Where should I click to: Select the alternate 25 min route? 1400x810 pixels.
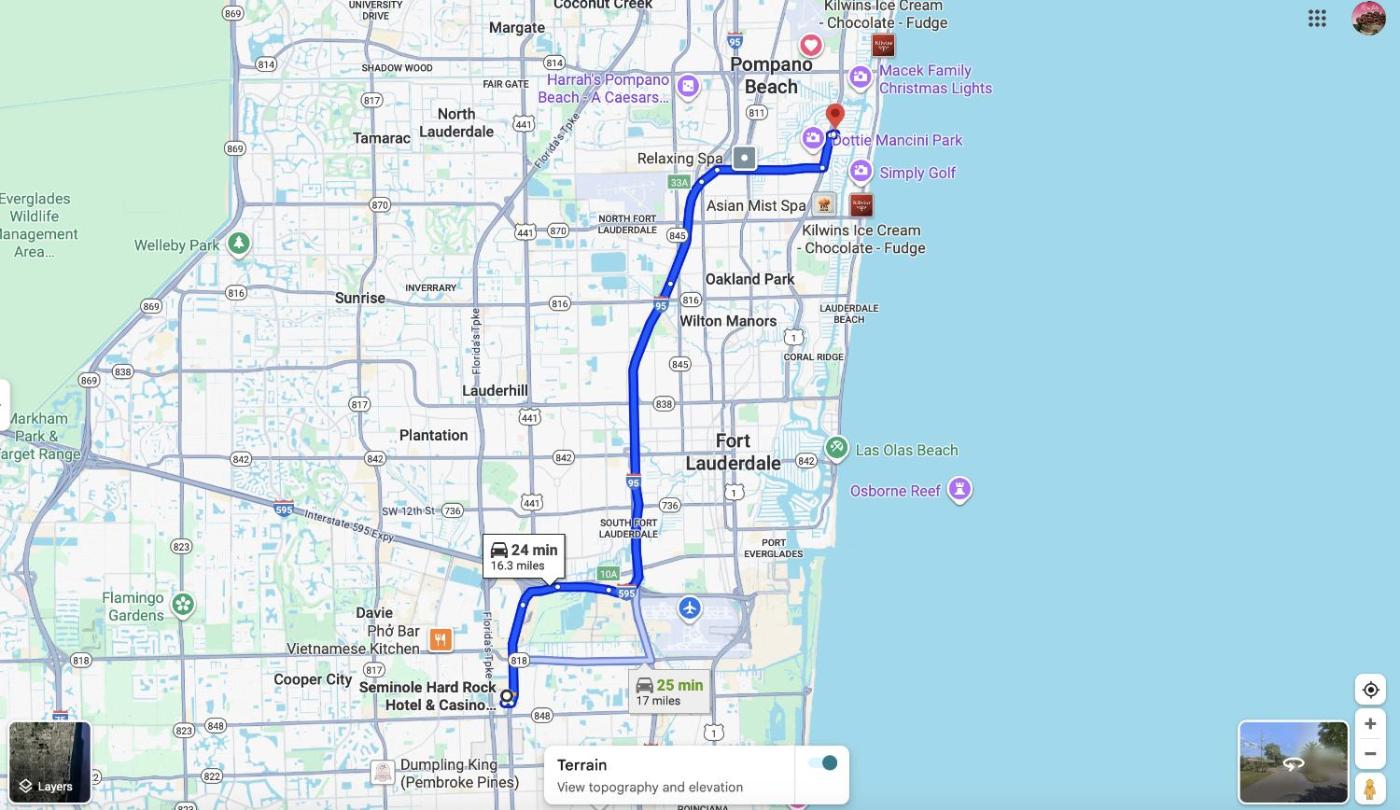(x=669, y=691)
